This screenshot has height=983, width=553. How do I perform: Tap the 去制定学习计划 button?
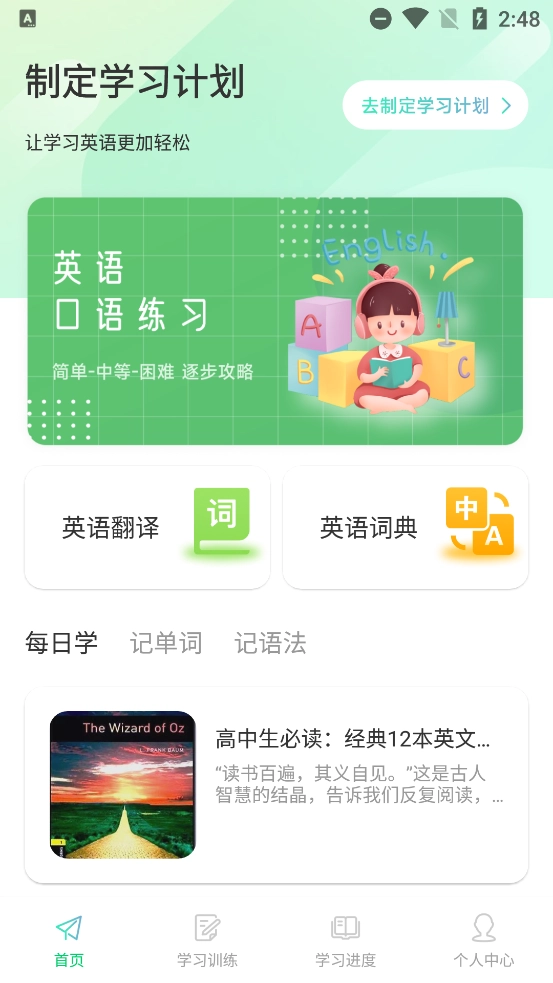point(435,105)
